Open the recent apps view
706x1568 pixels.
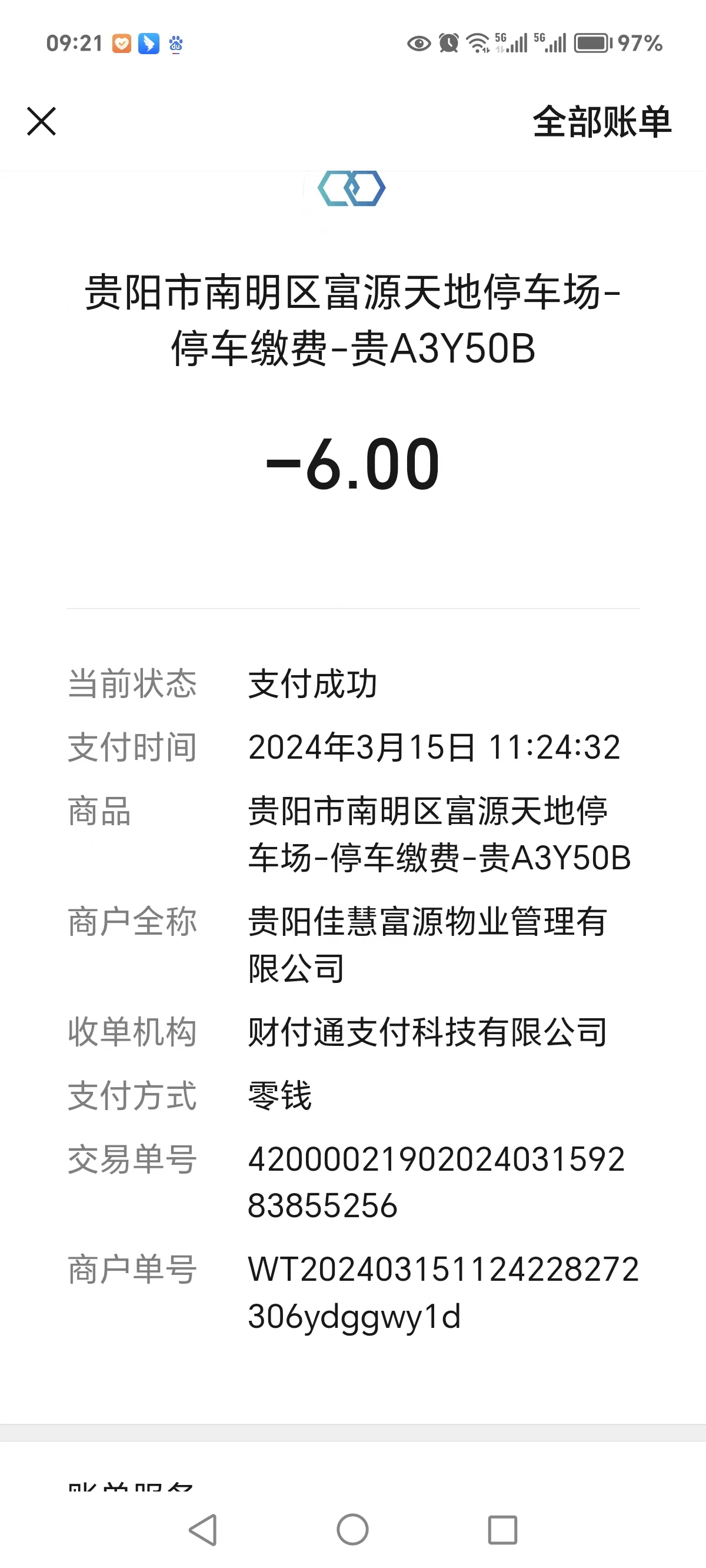click(502, 1529)
